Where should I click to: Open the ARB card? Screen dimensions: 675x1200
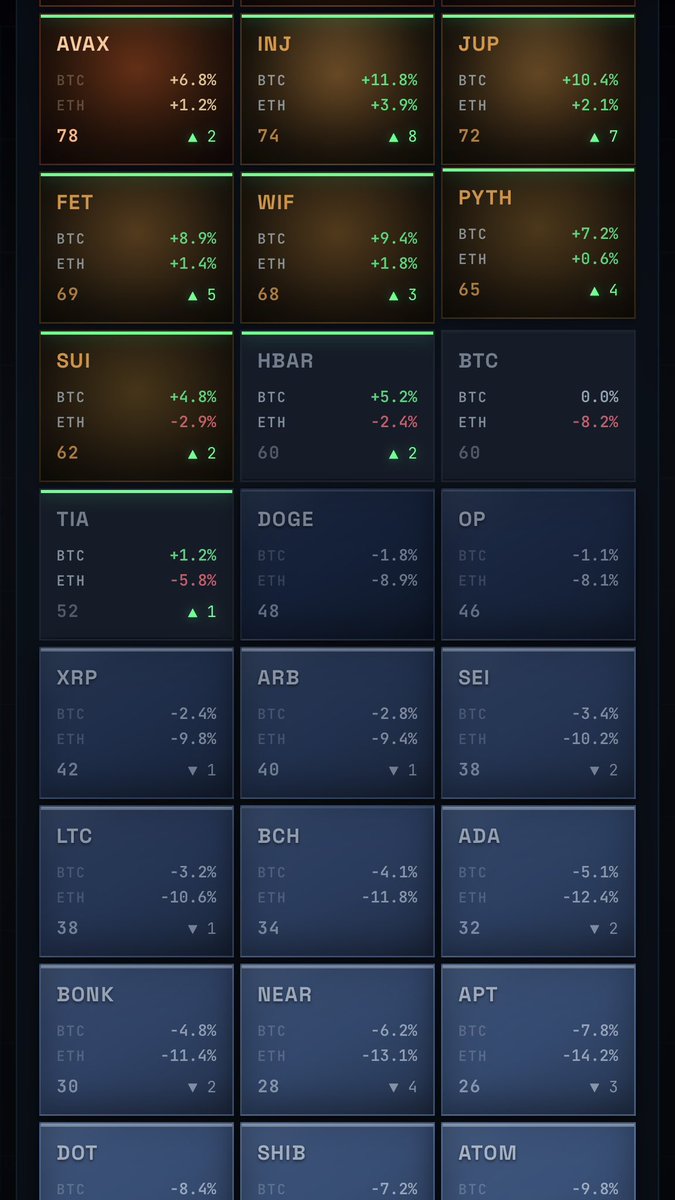[x=337, y=723]
